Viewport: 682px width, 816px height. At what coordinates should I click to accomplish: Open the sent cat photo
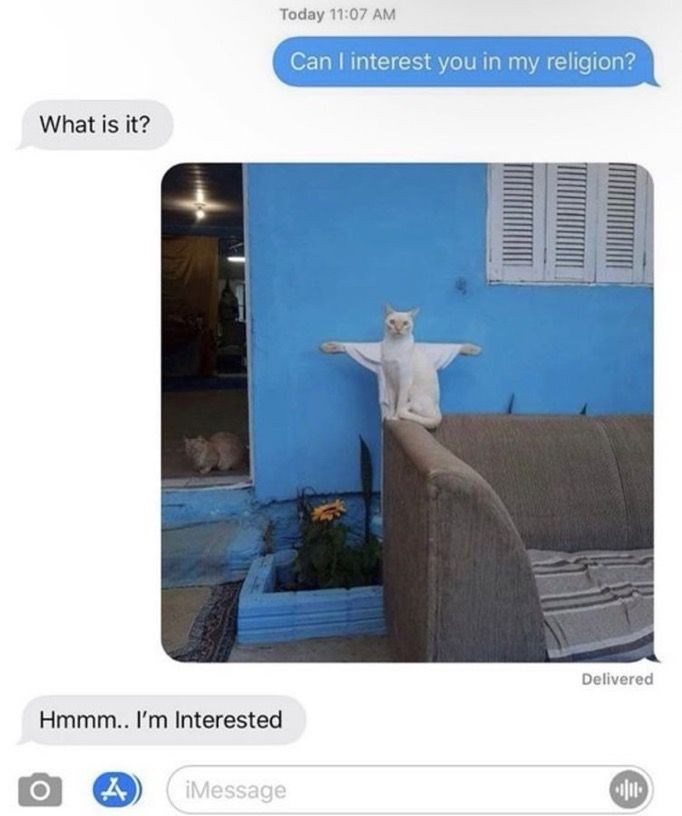[407, 412]
